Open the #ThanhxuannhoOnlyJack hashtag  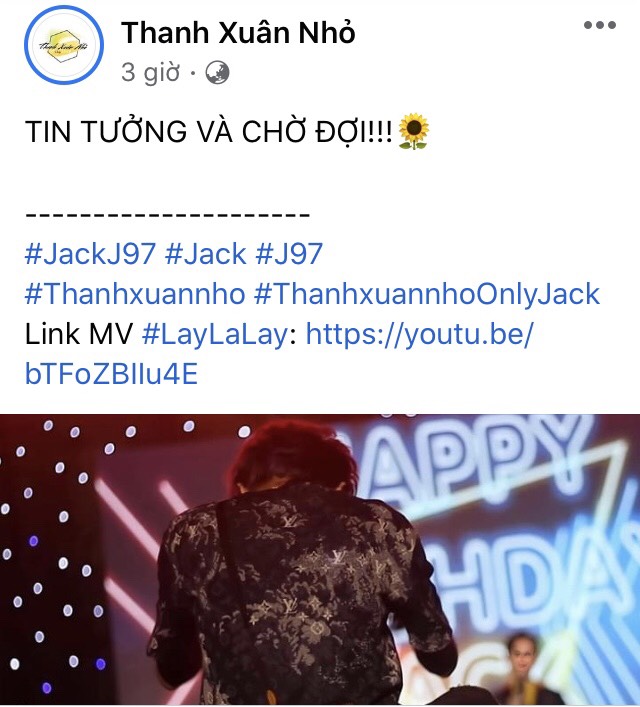coord(427,294)
